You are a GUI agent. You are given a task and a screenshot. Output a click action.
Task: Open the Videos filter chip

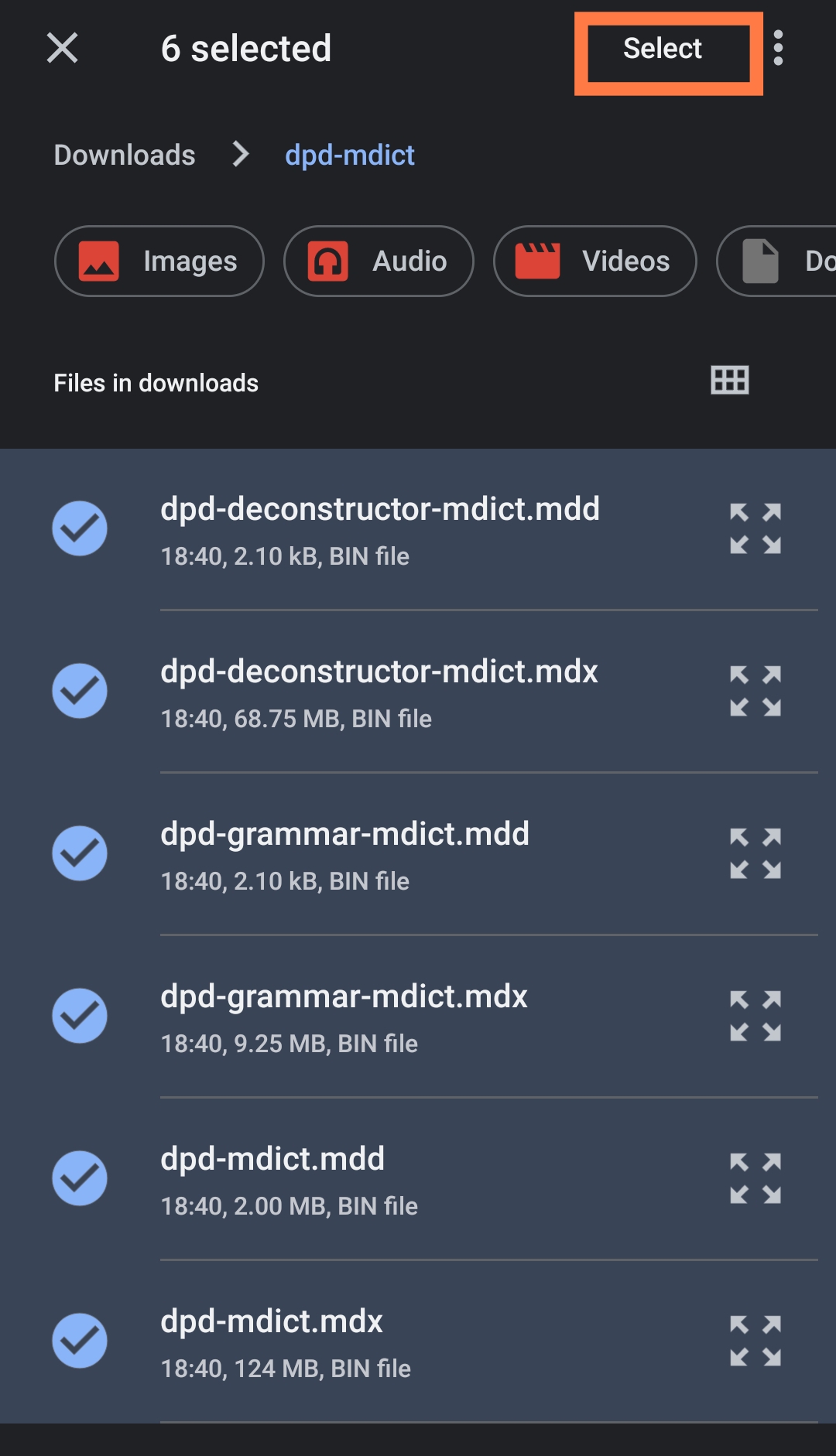tap(594, 261)
